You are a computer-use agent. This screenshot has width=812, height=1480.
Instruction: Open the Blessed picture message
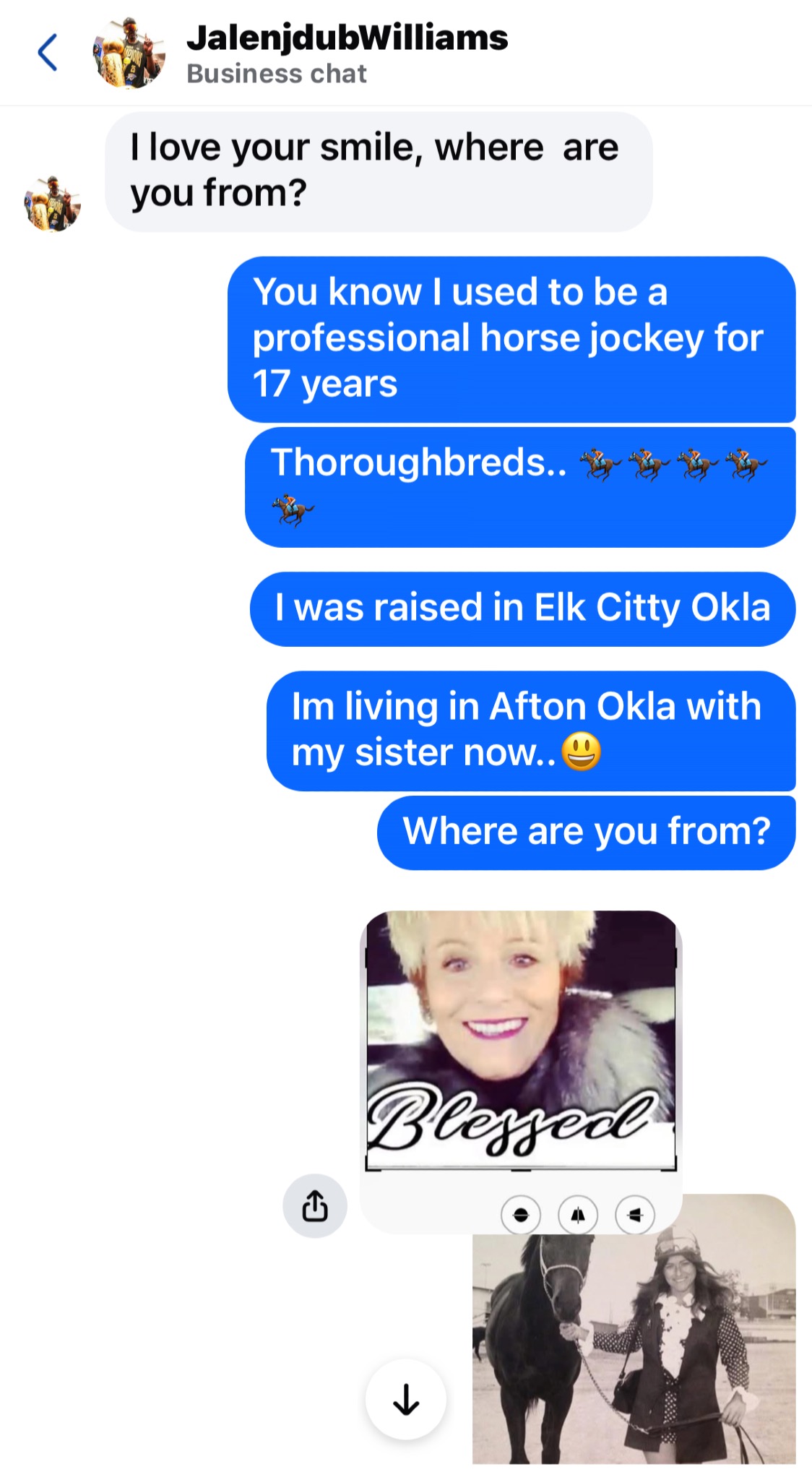coord(520,1039)
